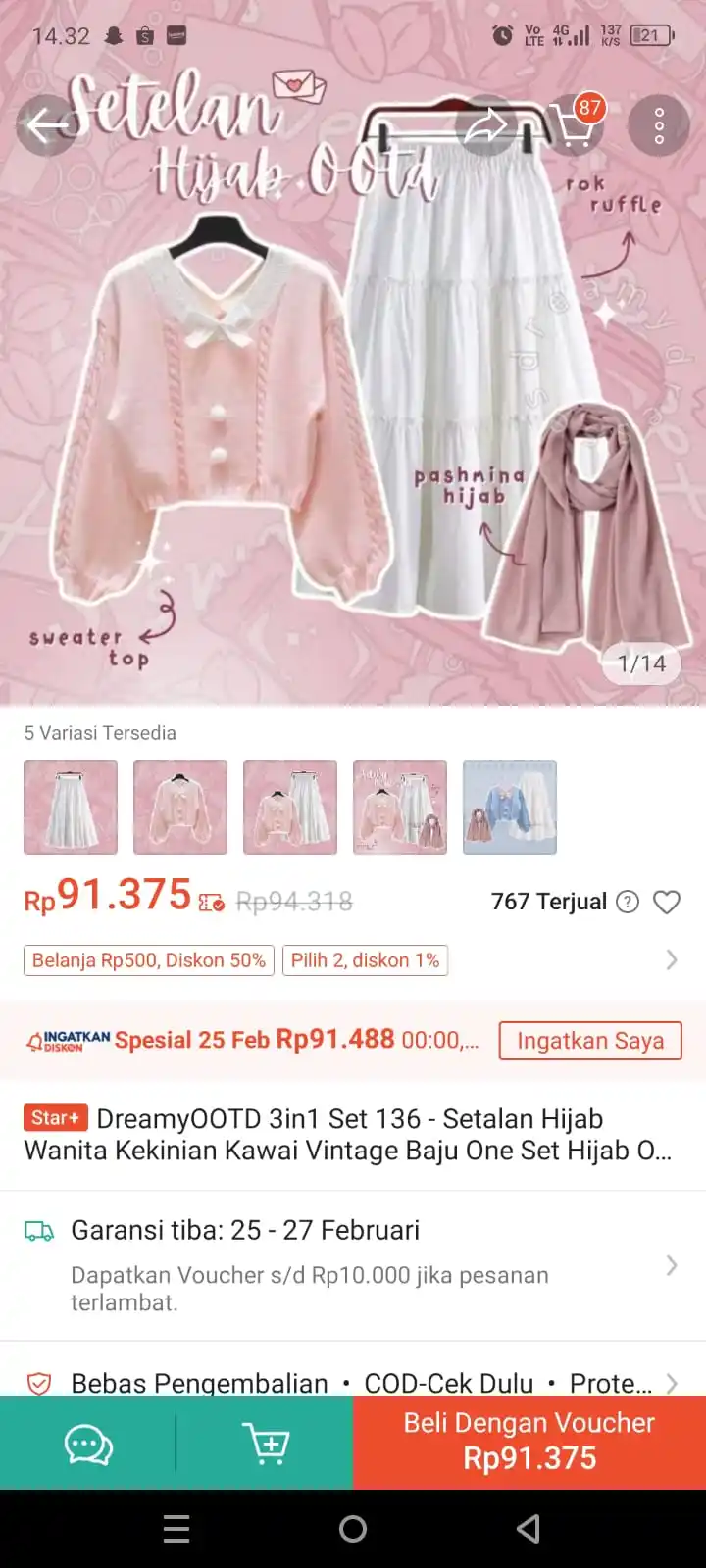Add this item to the cart

click(x=265, y=1444)
